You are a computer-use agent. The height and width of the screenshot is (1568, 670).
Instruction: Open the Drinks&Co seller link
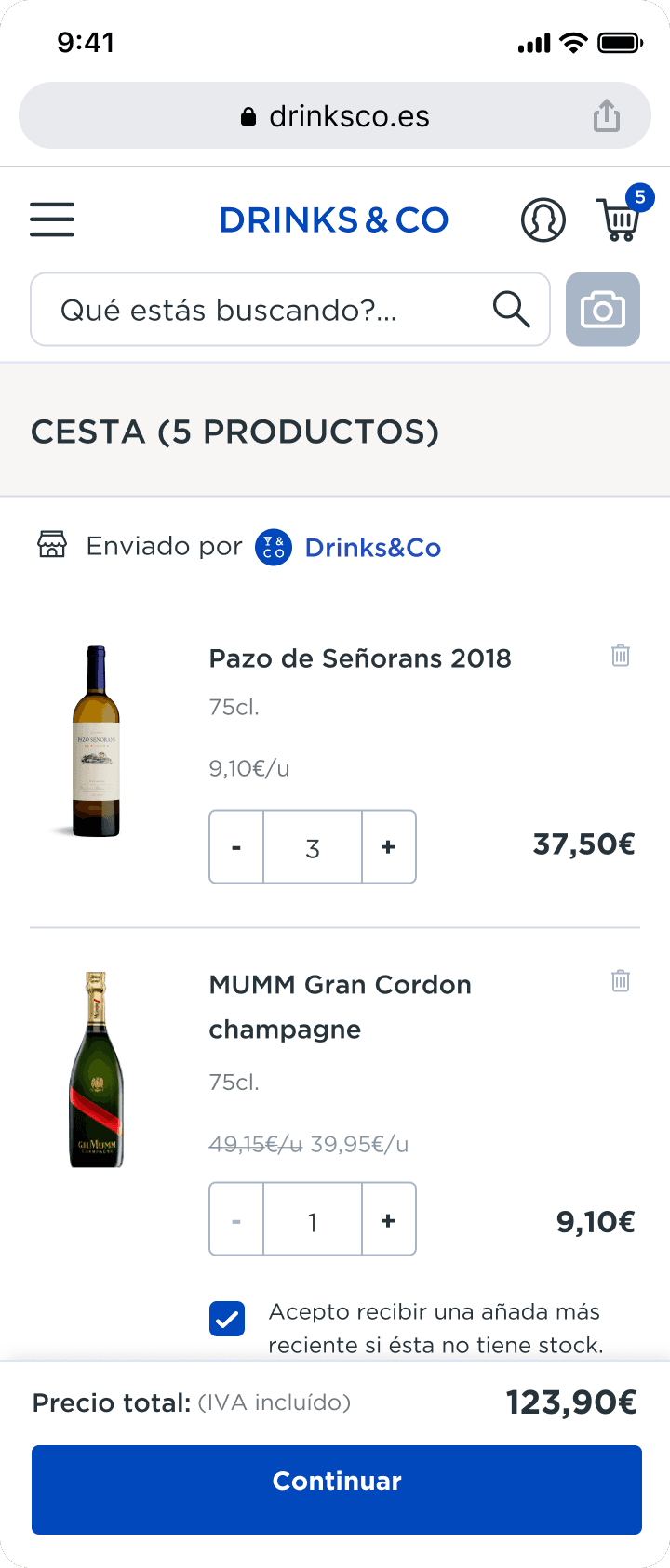point(373,548)
